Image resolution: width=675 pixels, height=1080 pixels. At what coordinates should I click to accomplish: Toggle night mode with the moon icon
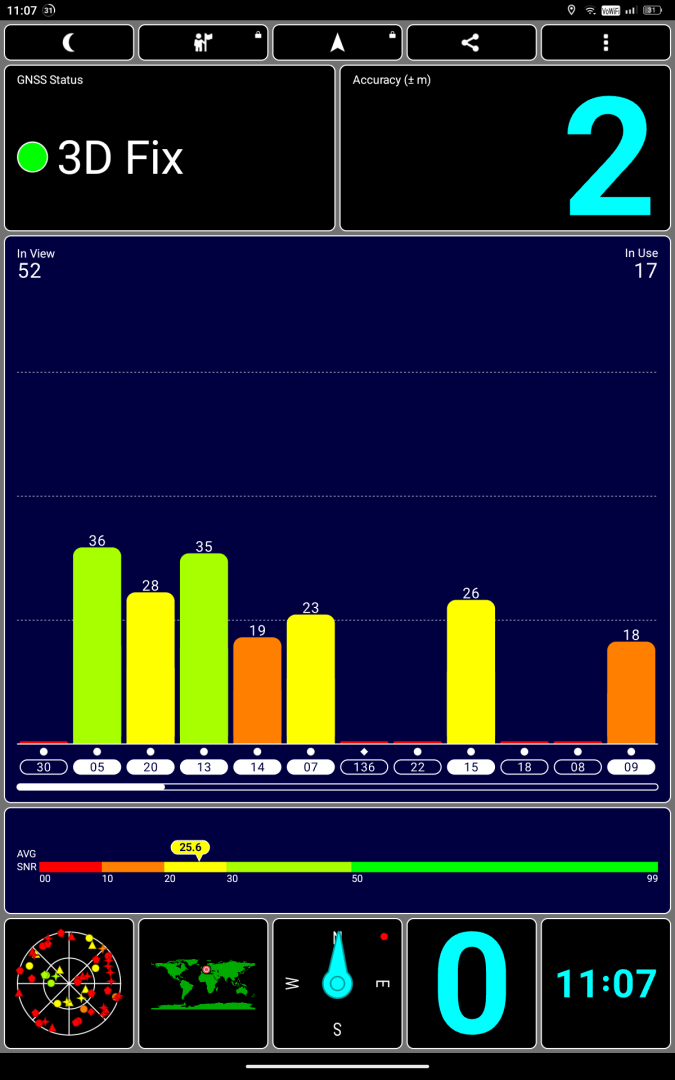click(69, 43)
